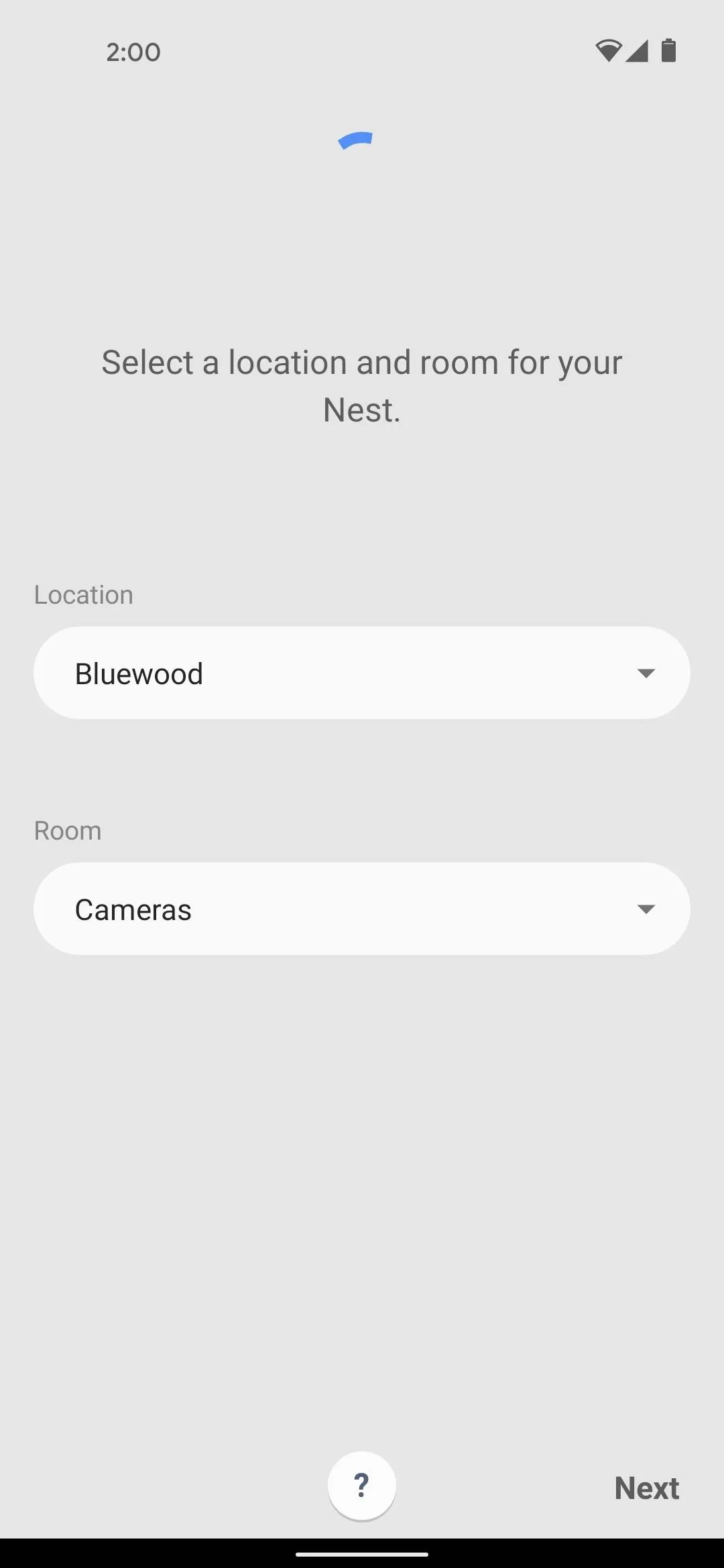Tap the question mark help button
The width and height of the screenshot is (724, 1568).
tap(362, 1486)
